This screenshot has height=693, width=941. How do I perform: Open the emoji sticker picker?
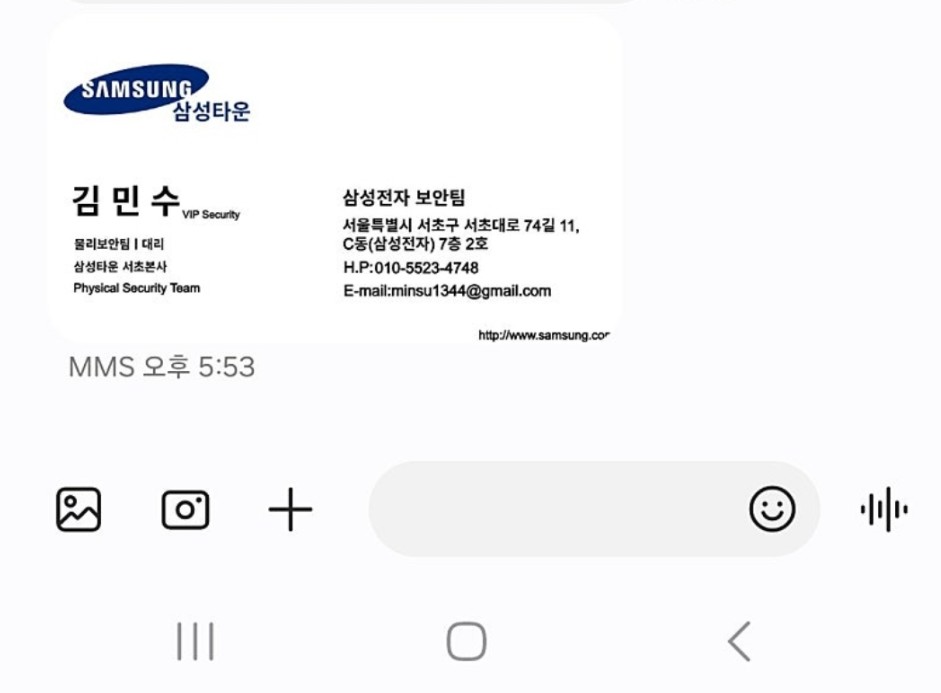(772, 510)
